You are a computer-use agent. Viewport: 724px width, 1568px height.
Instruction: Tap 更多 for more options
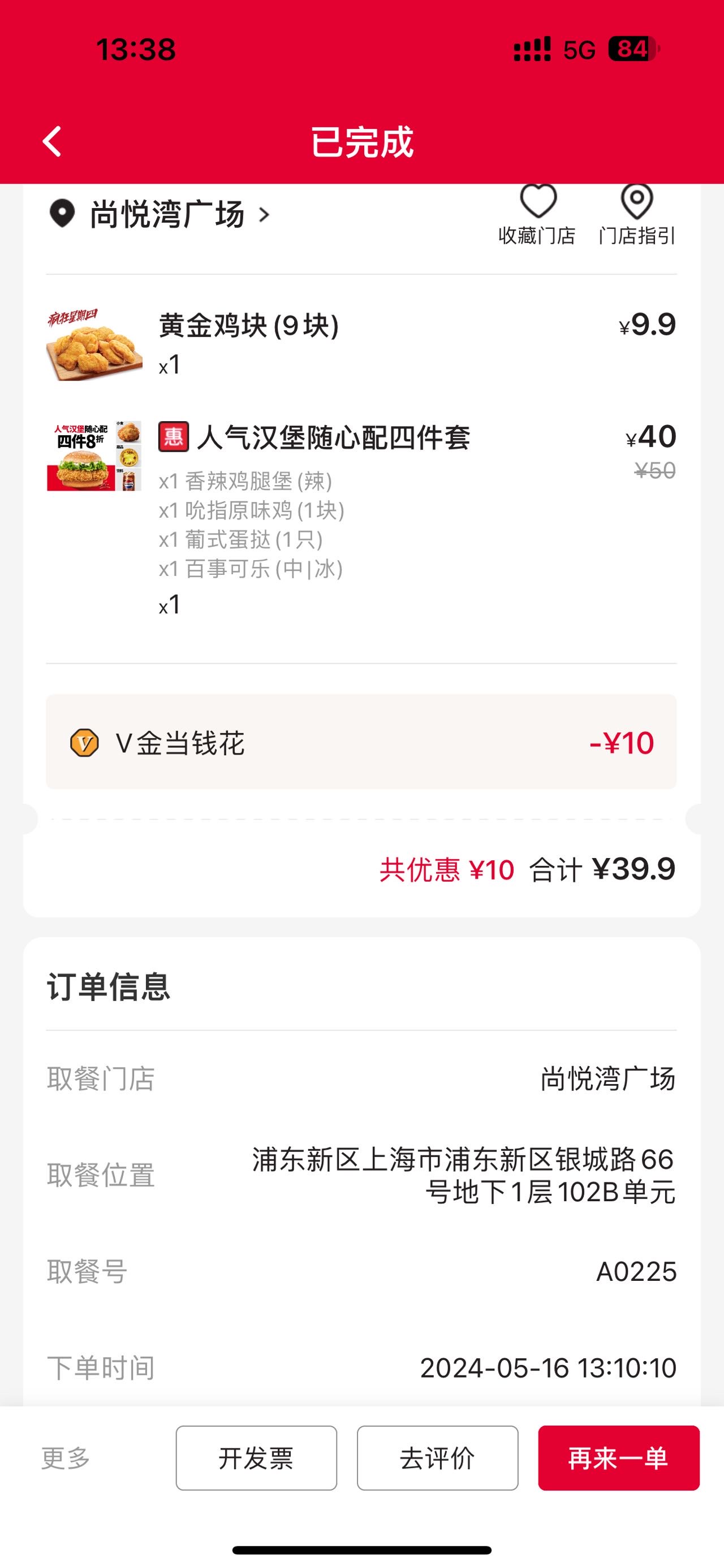tap(66, 1458)
